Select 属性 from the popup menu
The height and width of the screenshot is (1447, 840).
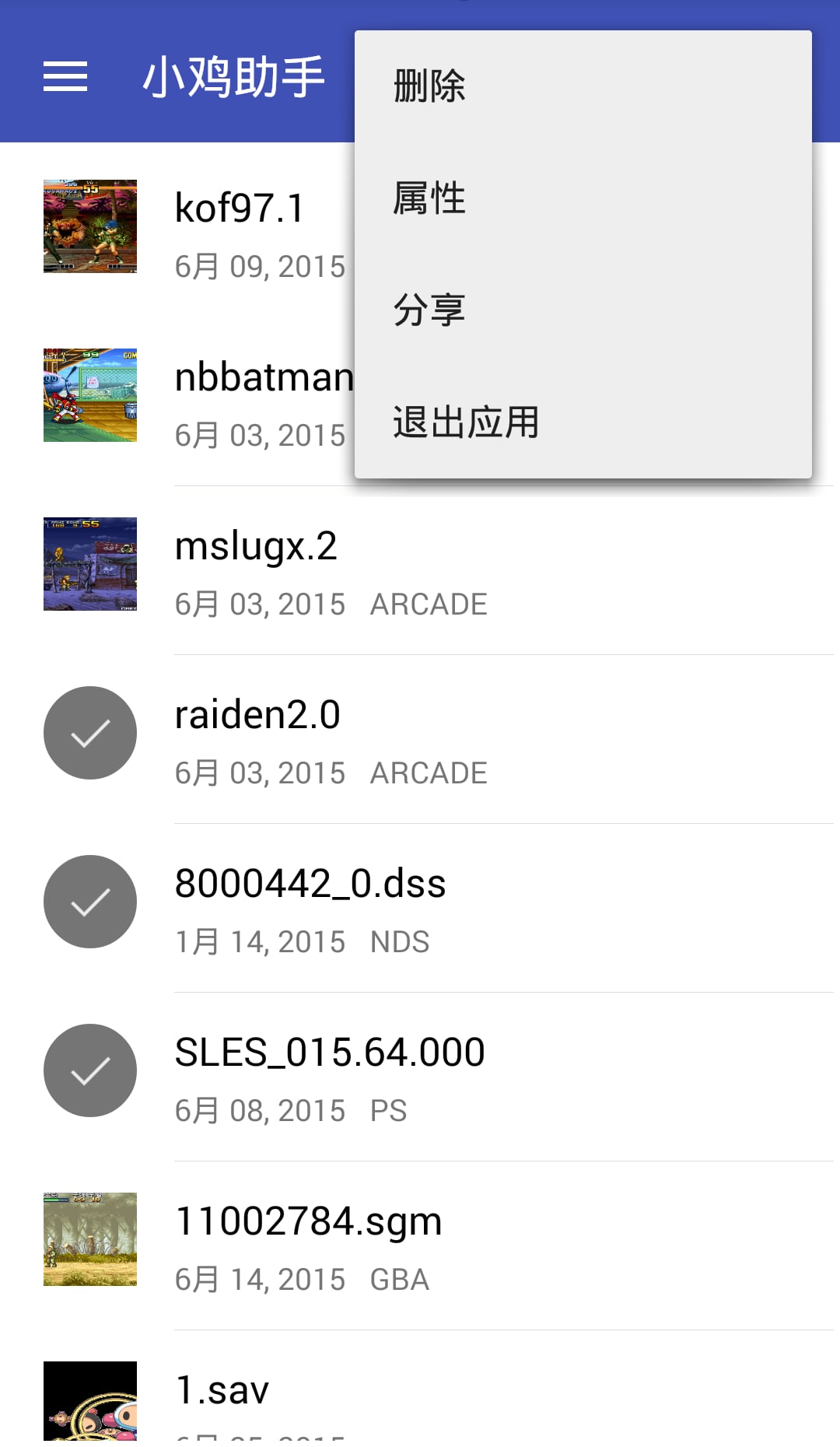click(x=428, y=198)
